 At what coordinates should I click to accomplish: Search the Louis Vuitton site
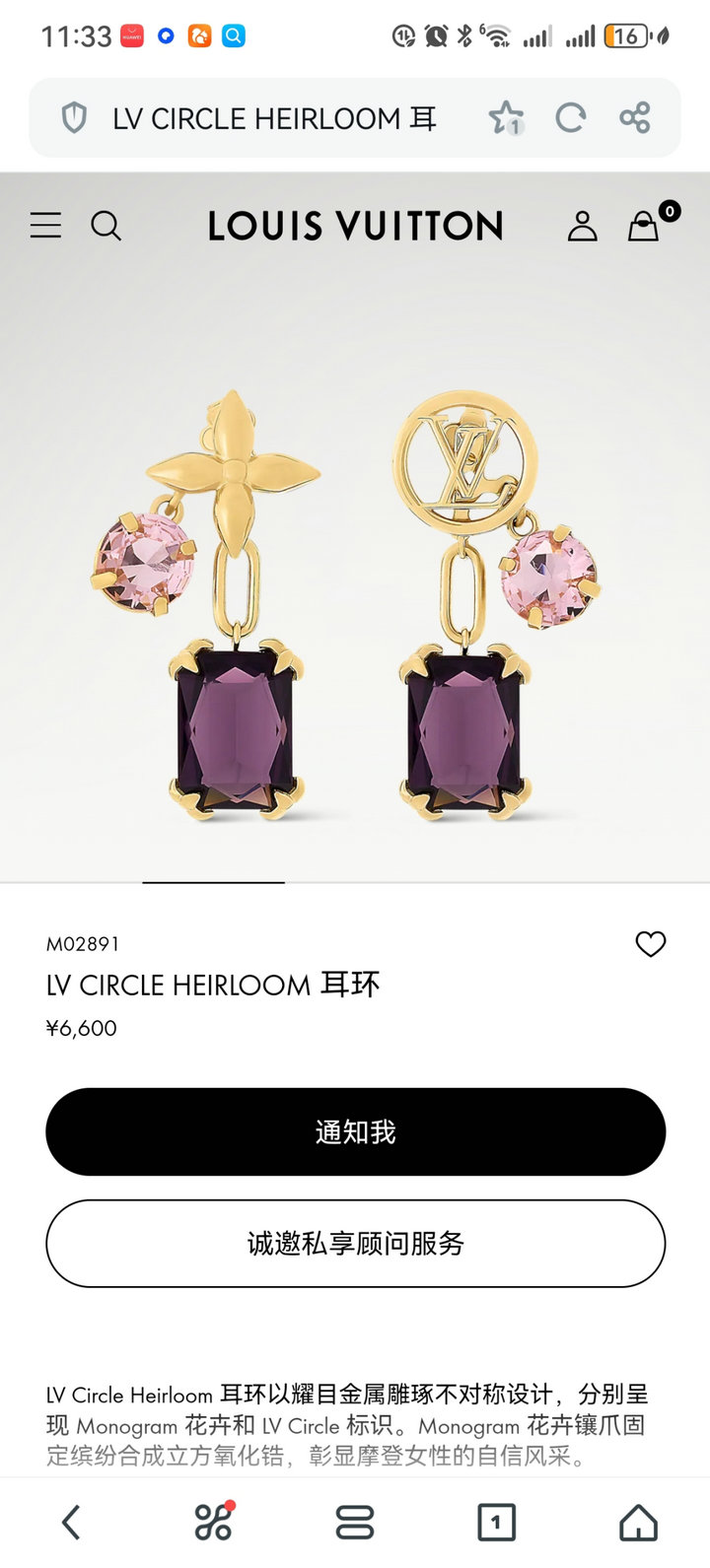(x=106, y=226)
